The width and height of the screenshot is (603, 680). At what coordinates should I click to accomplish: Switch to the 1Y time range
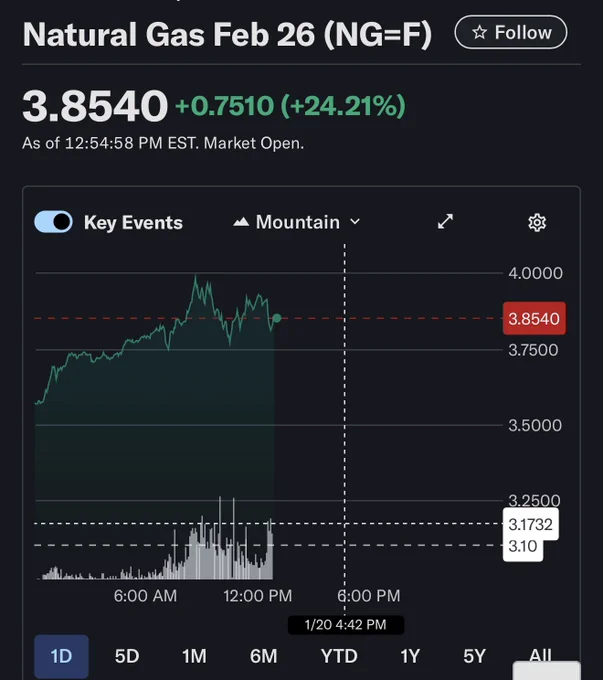(410, 656)
